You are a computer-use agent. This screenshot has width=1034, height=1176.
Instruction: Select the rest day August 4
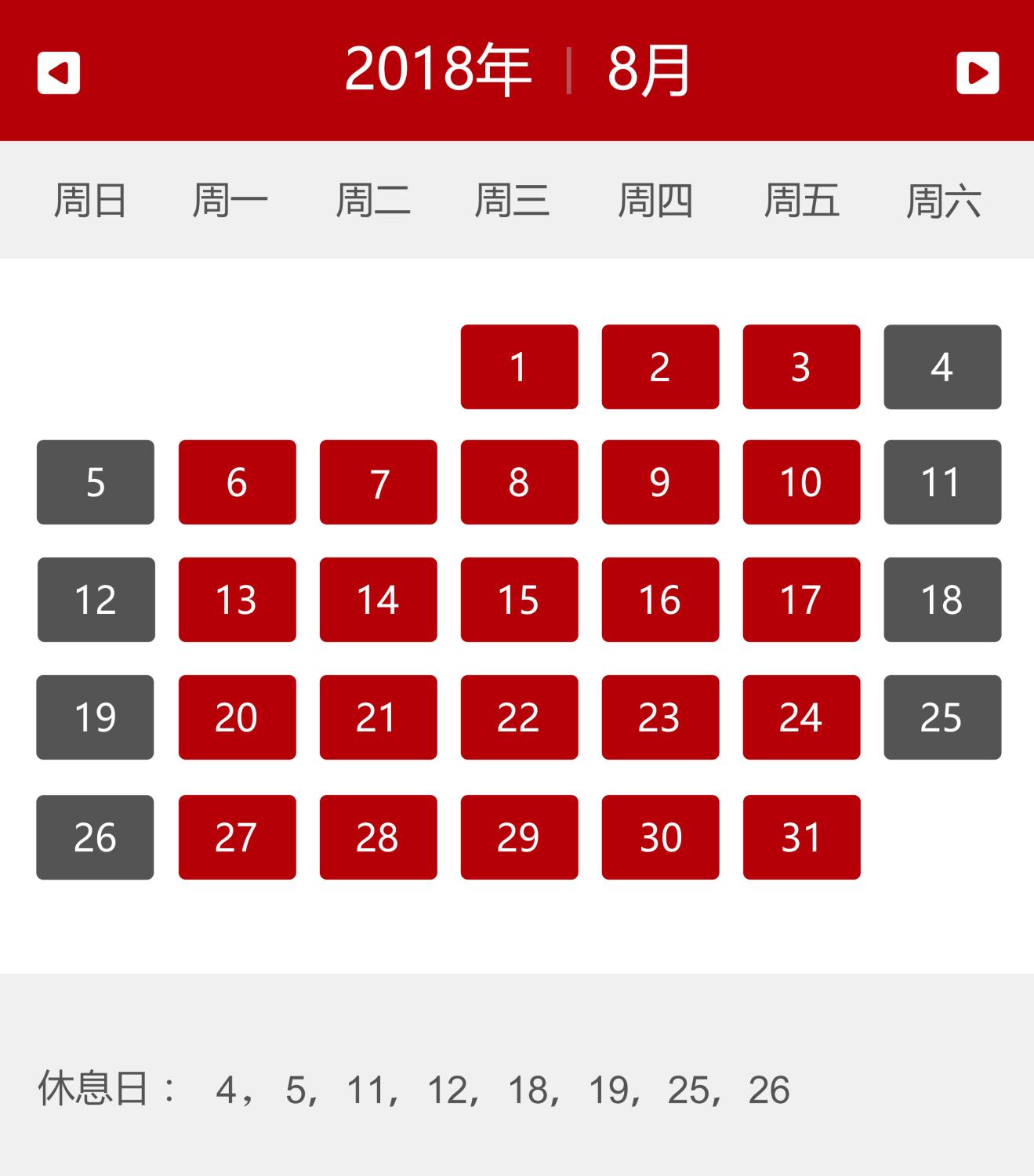point(942,365)
